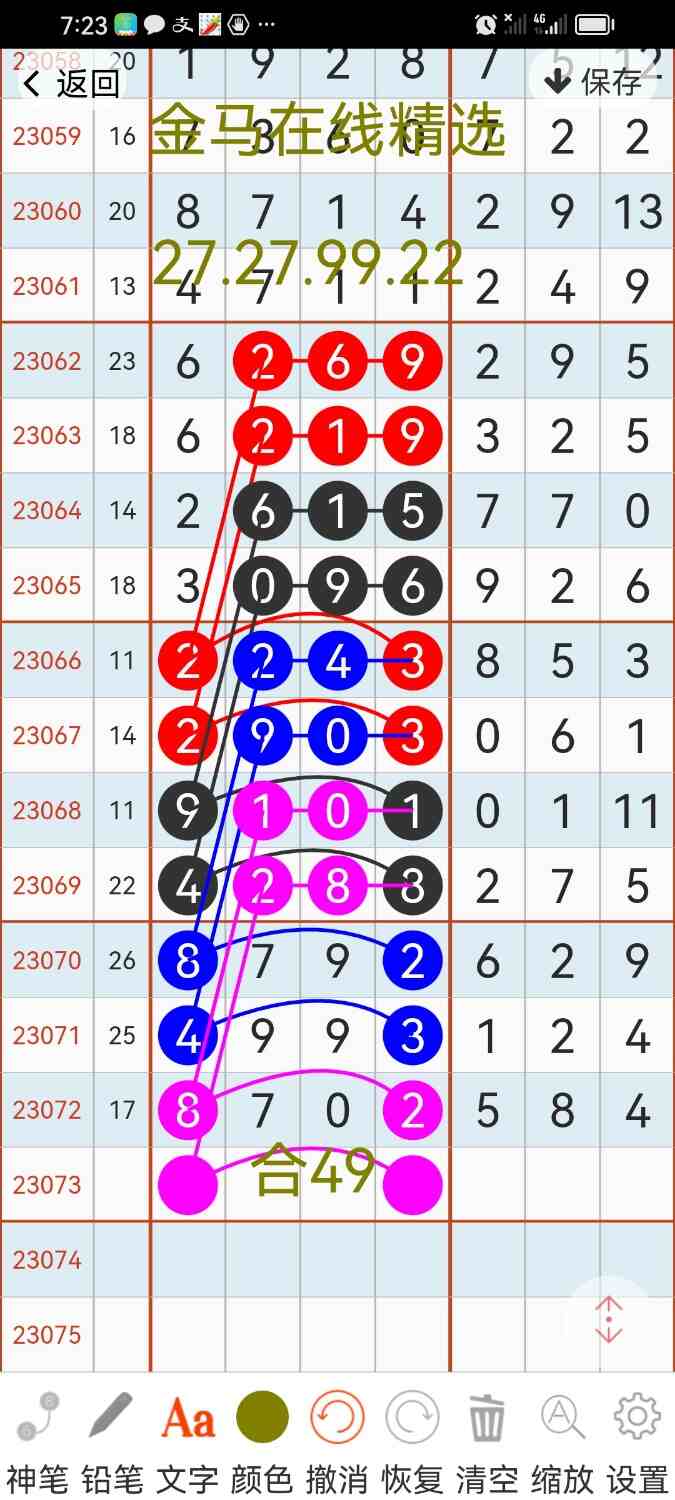Clear all drawings with 清空
This screenshot has width=675, height=1500.
click(487, 1438)
